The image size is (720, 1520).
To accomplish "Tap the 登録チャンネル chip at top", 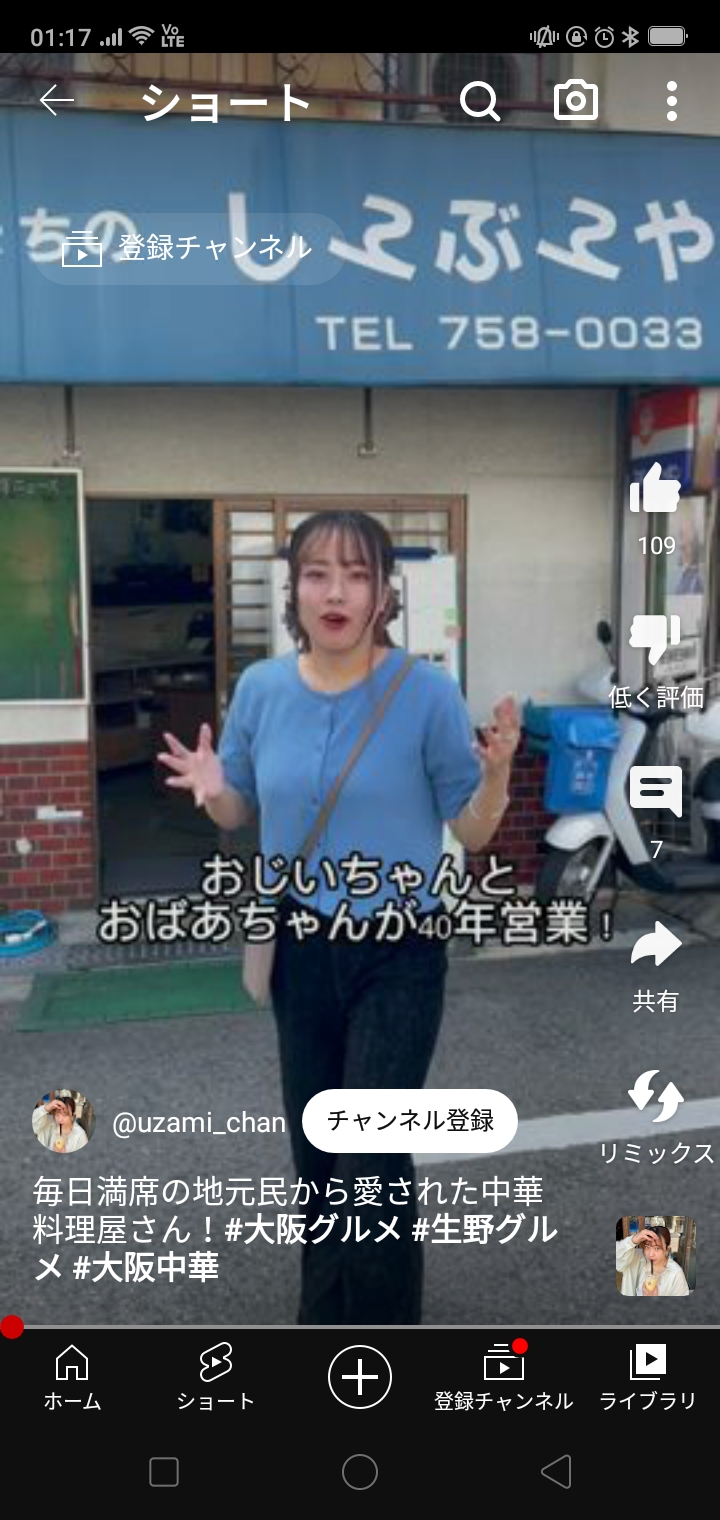I will click(189, 248).
